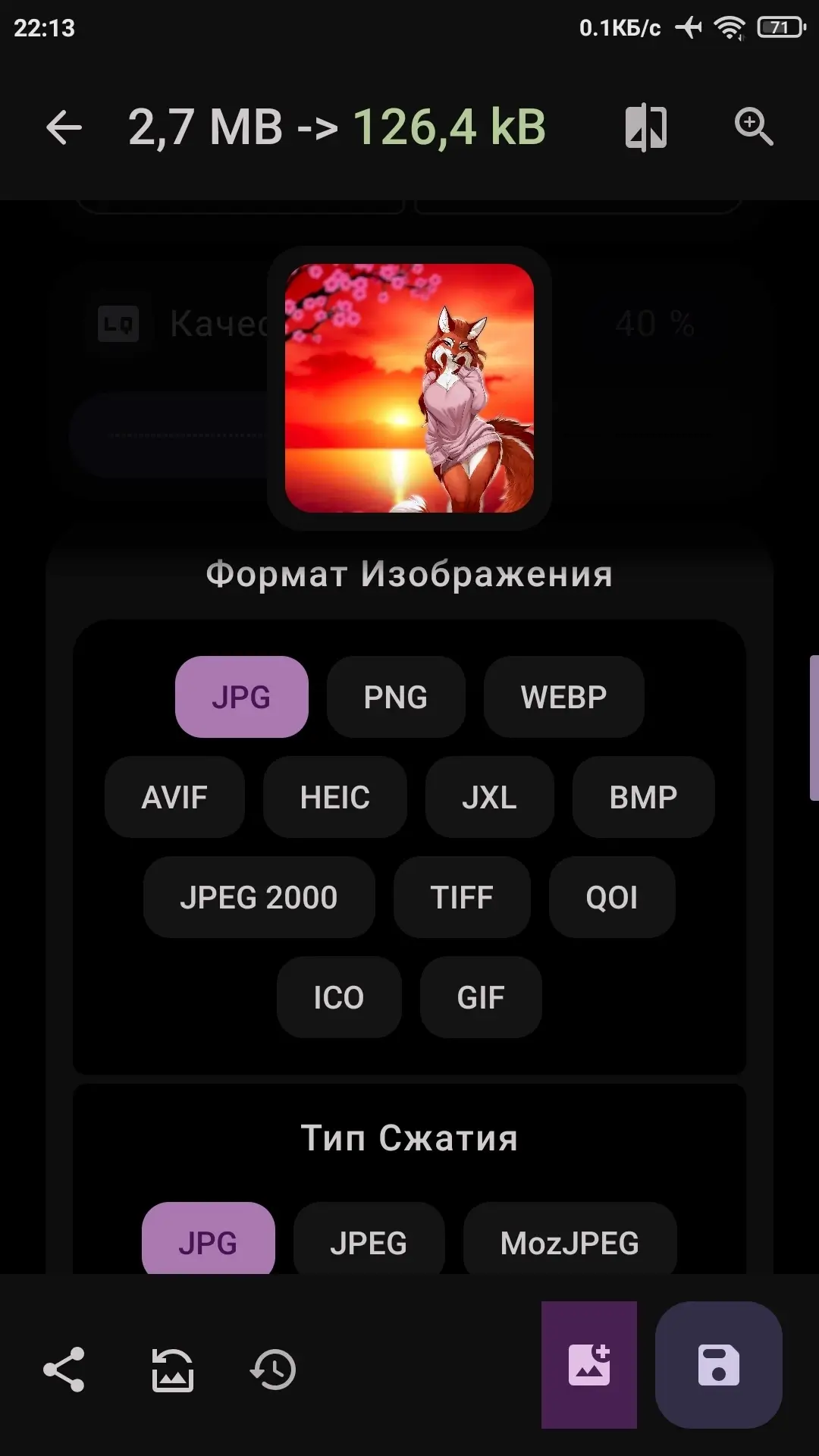Save the image with floppy button
The width and height of the screenshot is (819, 1456).
point(719,1365)
